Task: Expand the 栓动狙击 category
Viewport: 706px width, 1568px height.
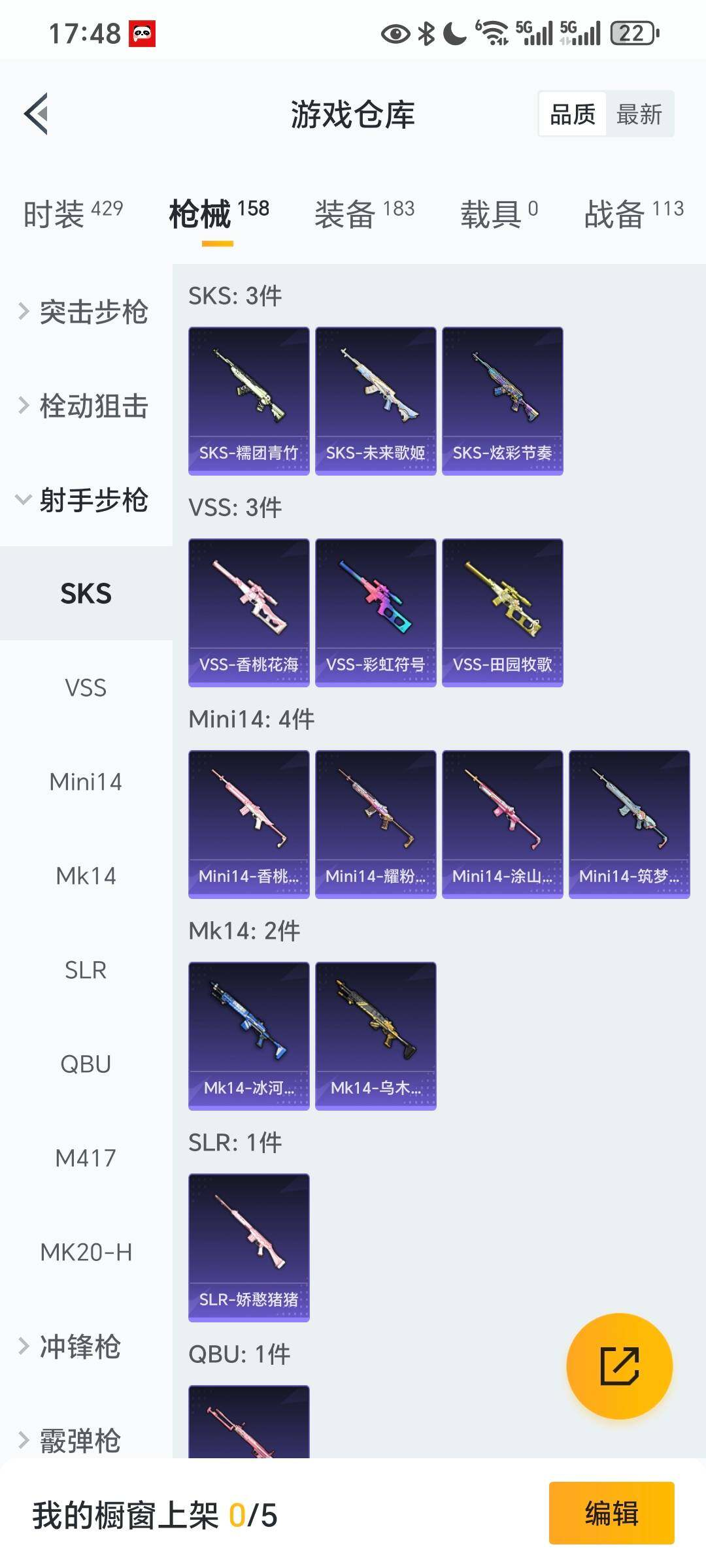Action: [85, 406]
